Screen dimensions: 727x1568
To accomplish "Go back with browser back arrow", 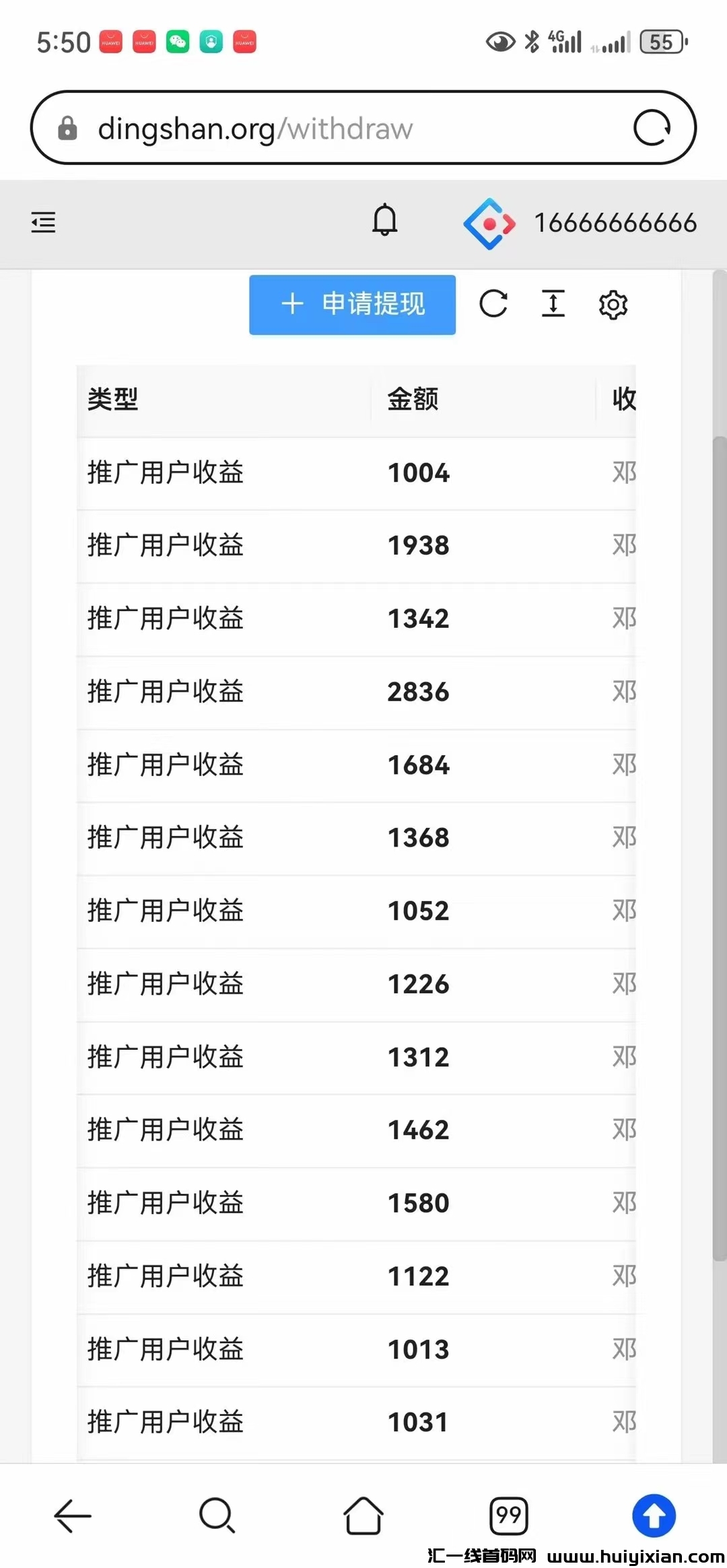I will pos(73,1516).
